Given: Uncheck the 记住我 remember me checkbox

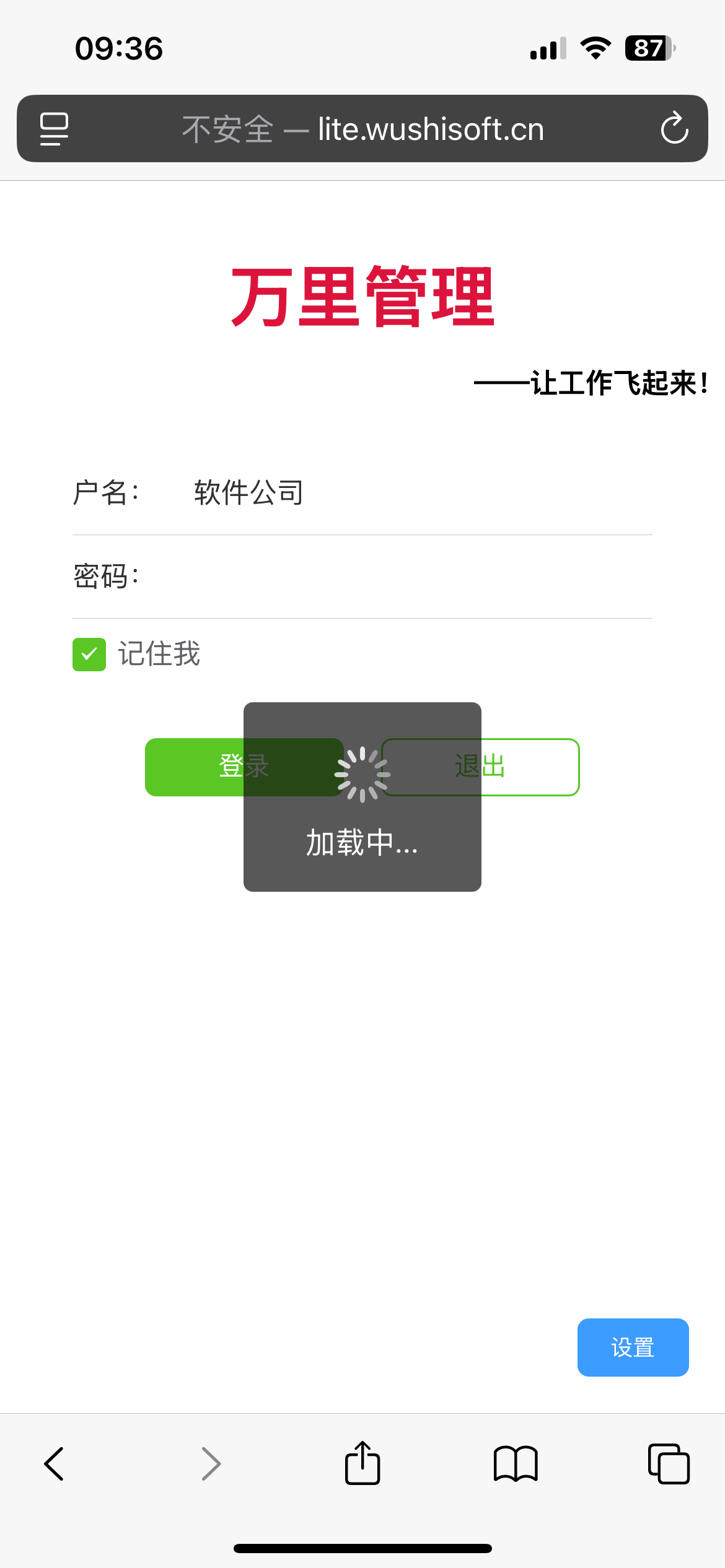Looking at the screenshot, I should click(x=89, y=655).
